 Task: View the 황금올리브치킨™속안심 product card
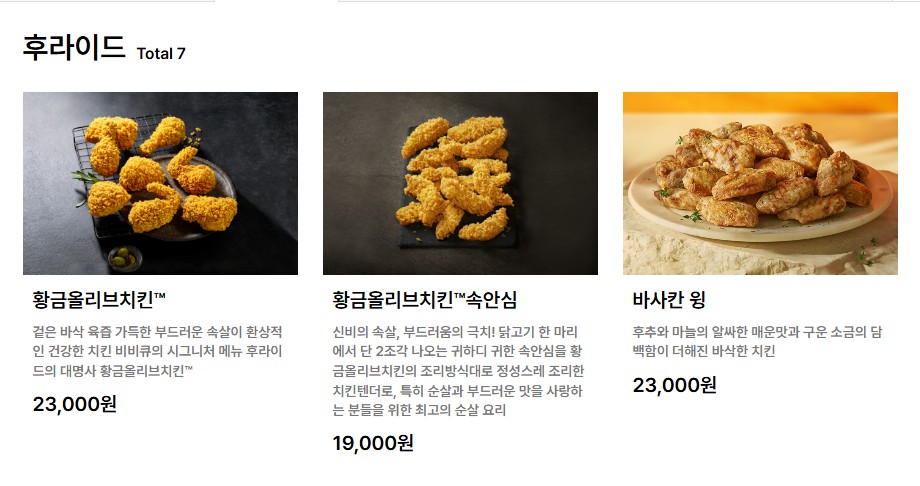coord(460,184)
